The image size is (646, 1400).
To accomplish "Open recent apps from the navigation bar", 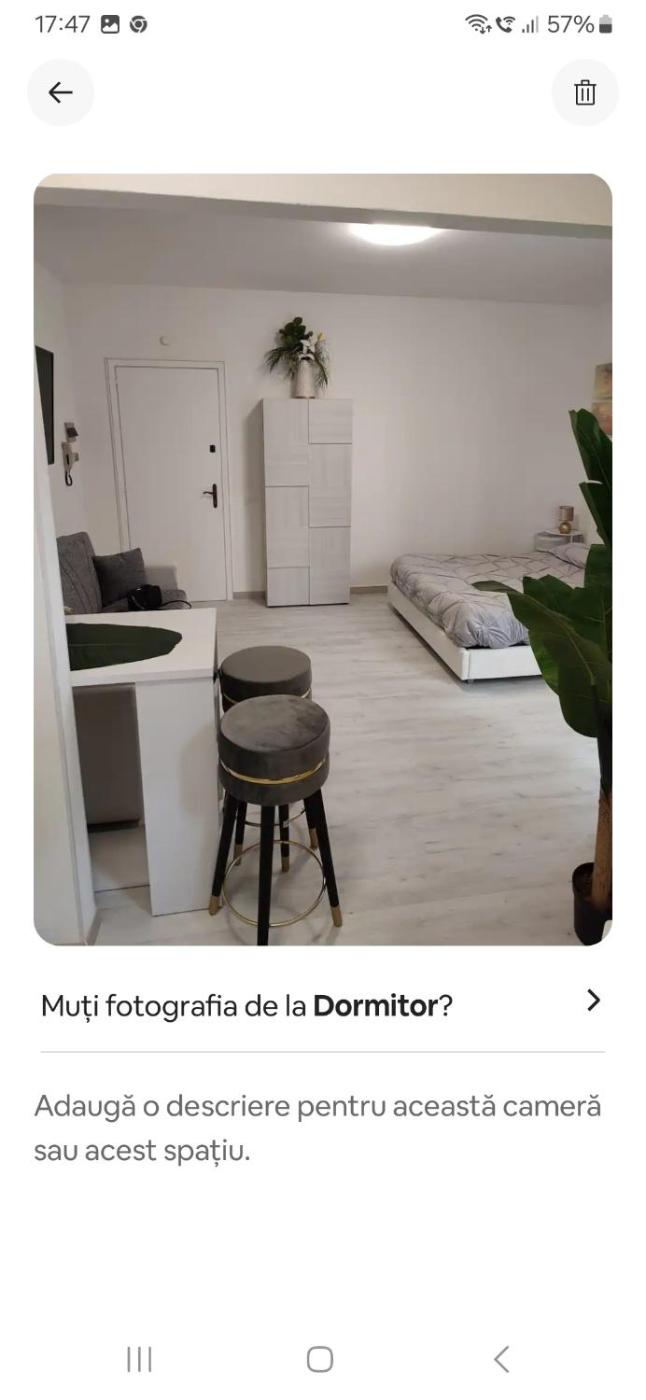I will 139,1359.
